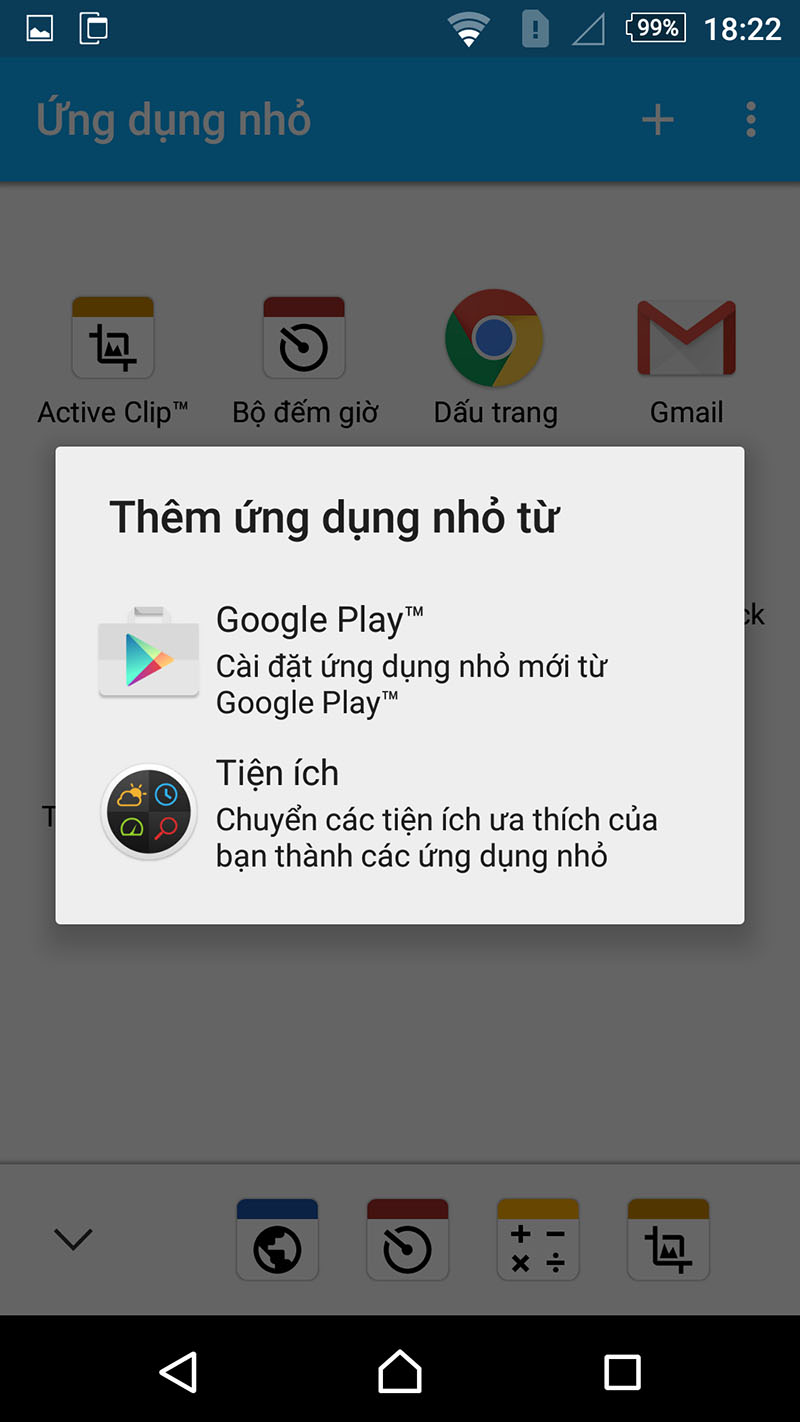The width and height of the screenshot is (800, 1422).
Task: Select Tiện ích to convert widgets
Action: coord(400,813)
